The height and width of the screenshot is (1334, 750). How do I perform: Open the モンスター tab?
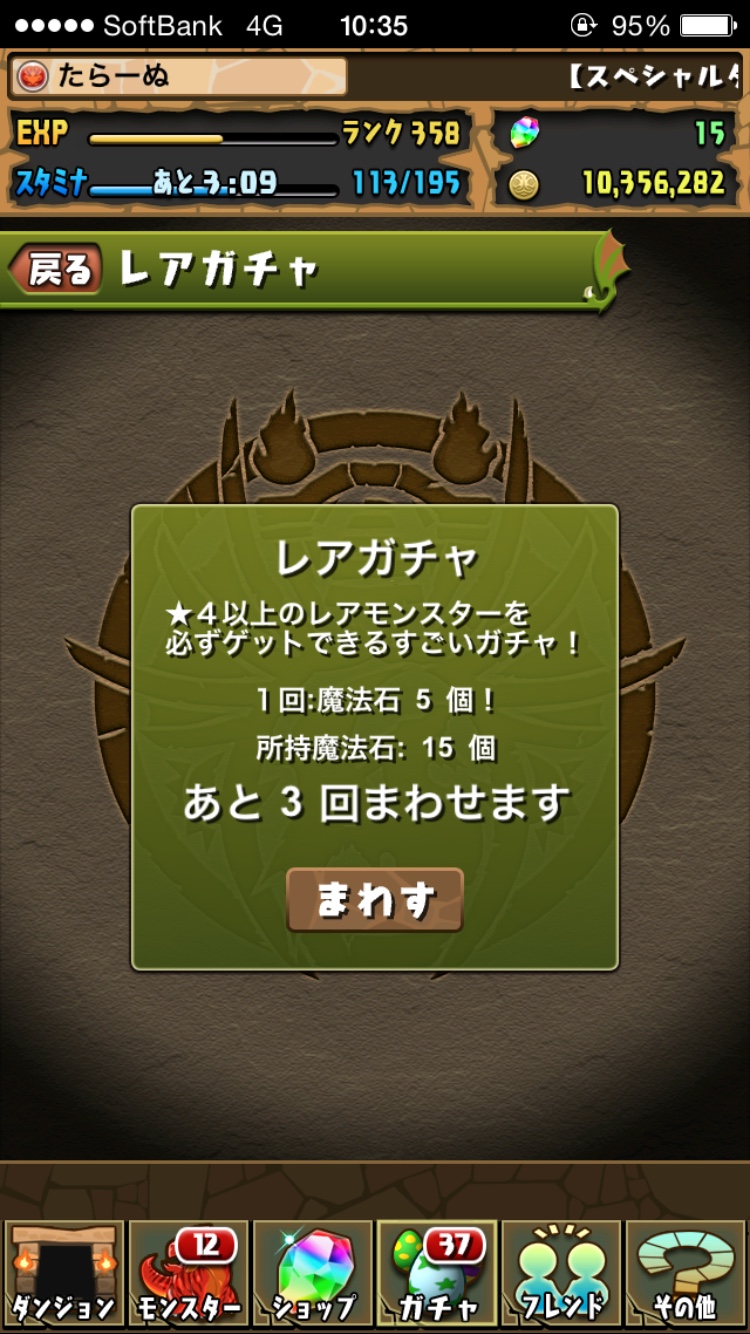click(188, 1273)
